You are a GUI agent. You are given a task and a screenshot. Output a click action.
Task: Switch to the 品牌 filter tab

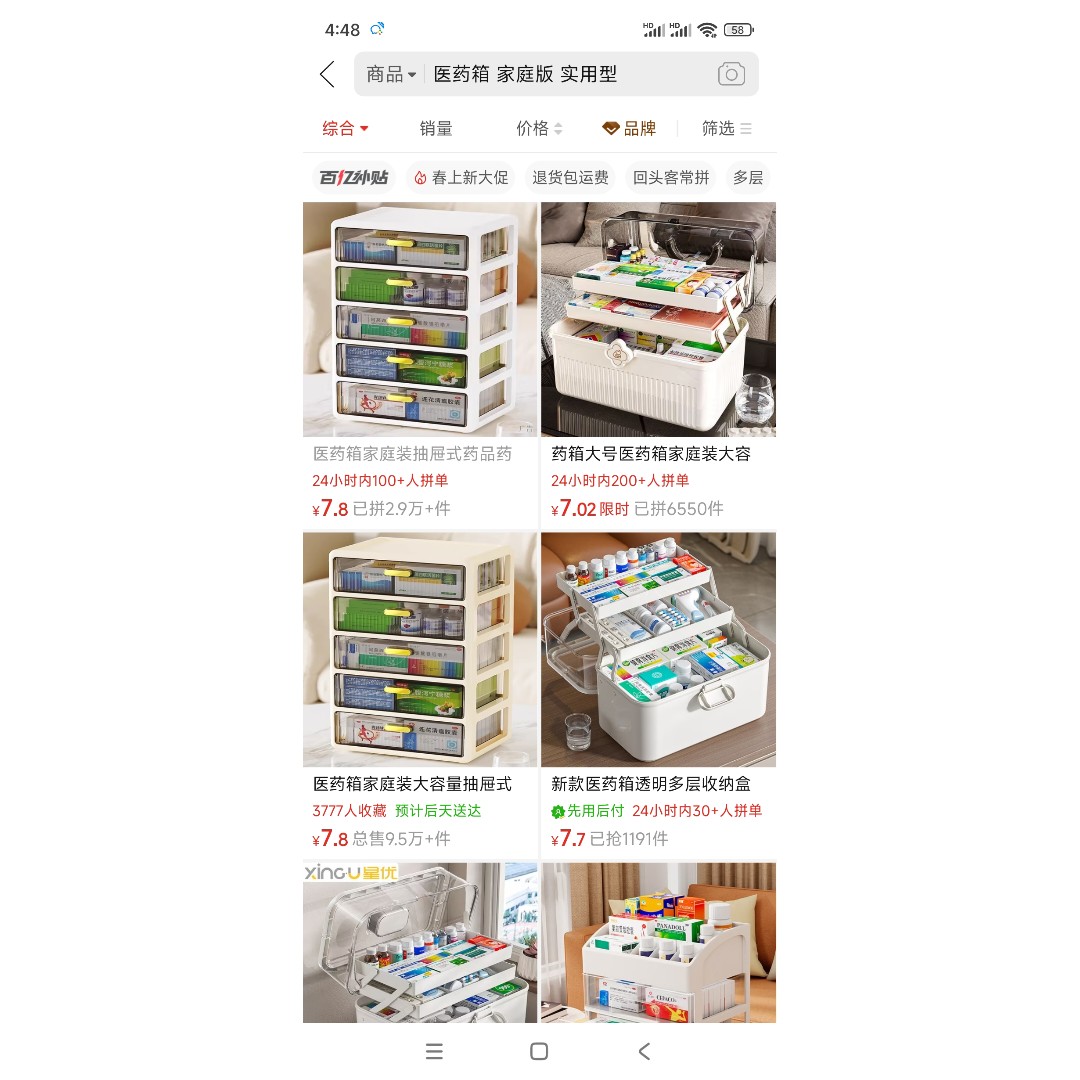click(629, 128)
